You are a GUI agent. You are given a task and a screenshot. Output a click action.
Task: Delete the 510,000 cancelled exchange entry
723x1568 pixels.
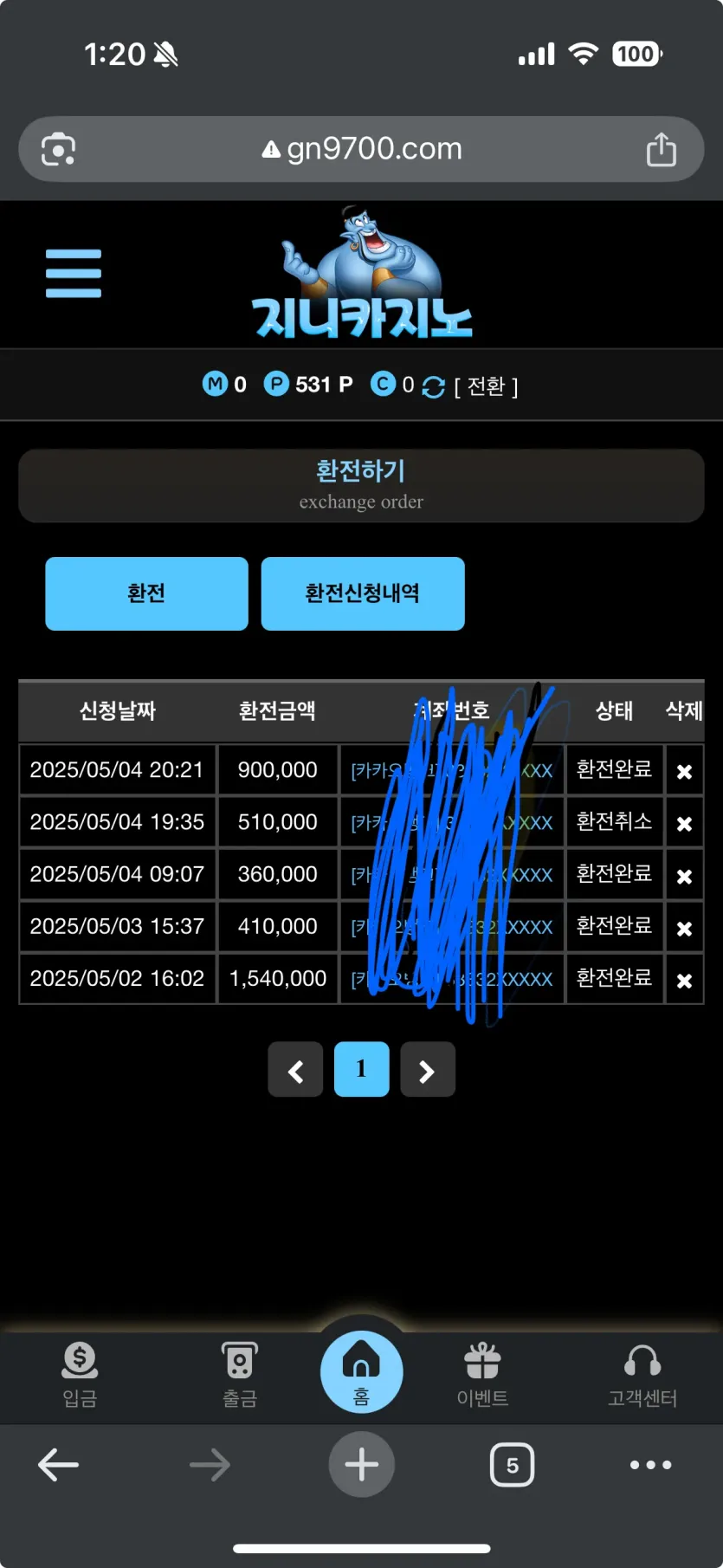tap(684, 823)
